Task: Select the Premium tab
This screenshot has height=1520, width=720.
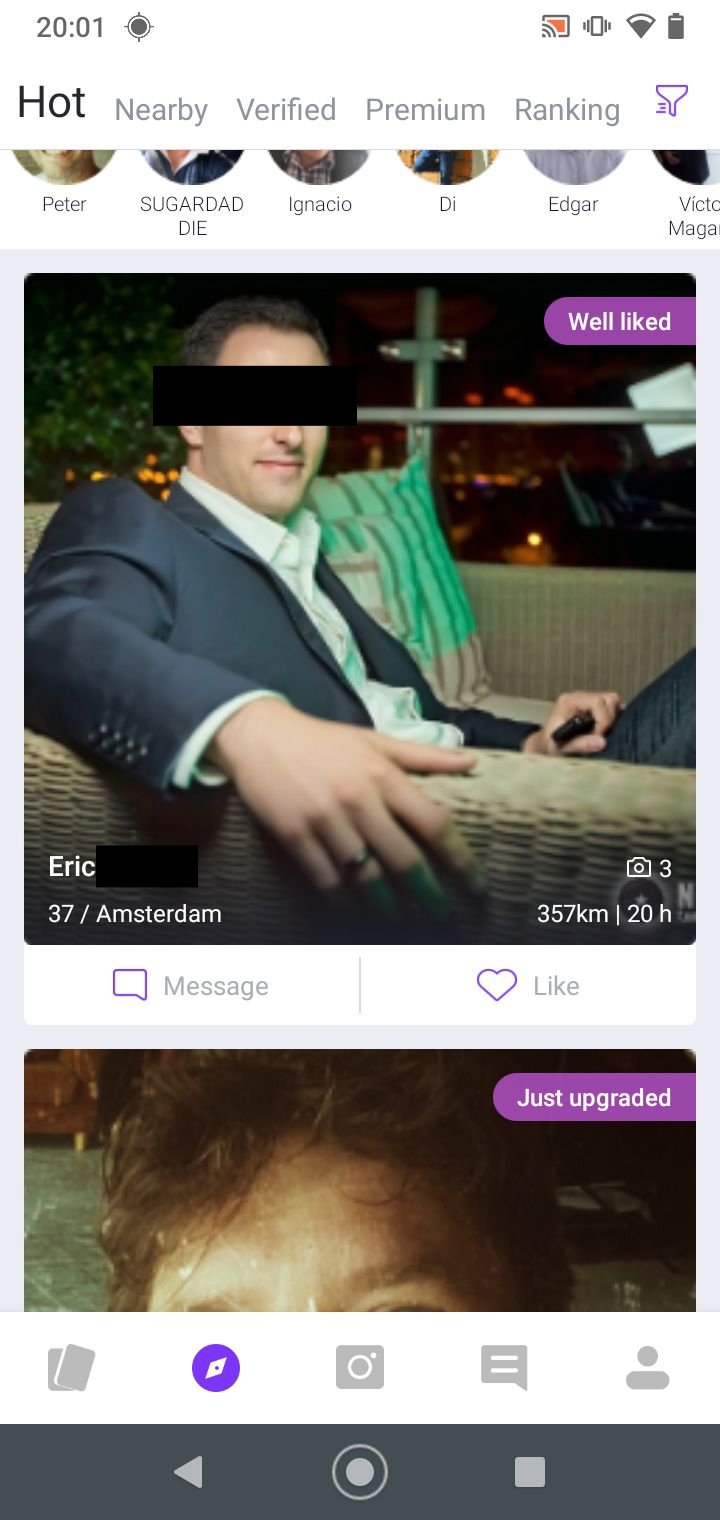Action: click(x=425, y=110)
